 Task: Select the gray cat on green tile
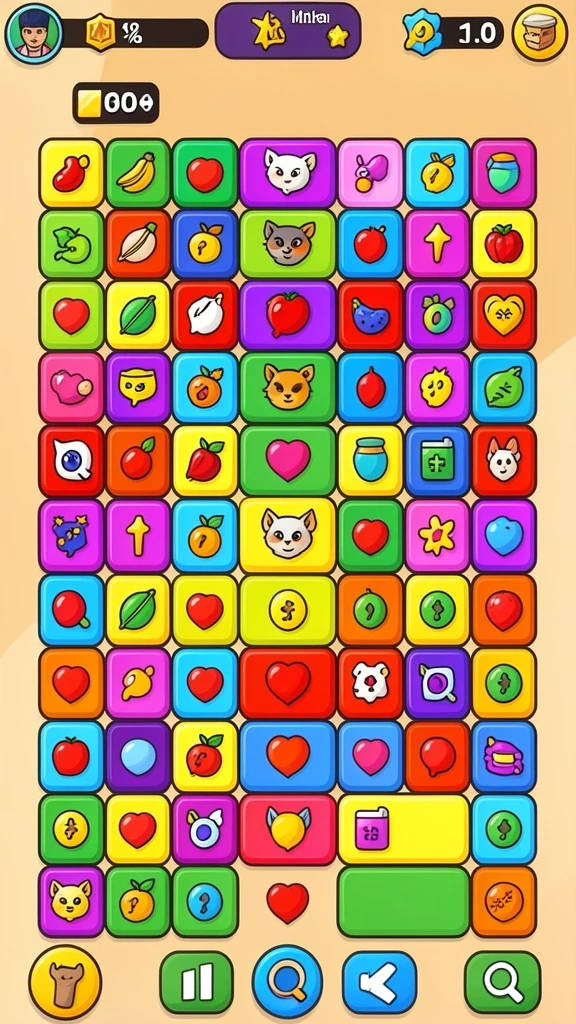click(288, 244)
